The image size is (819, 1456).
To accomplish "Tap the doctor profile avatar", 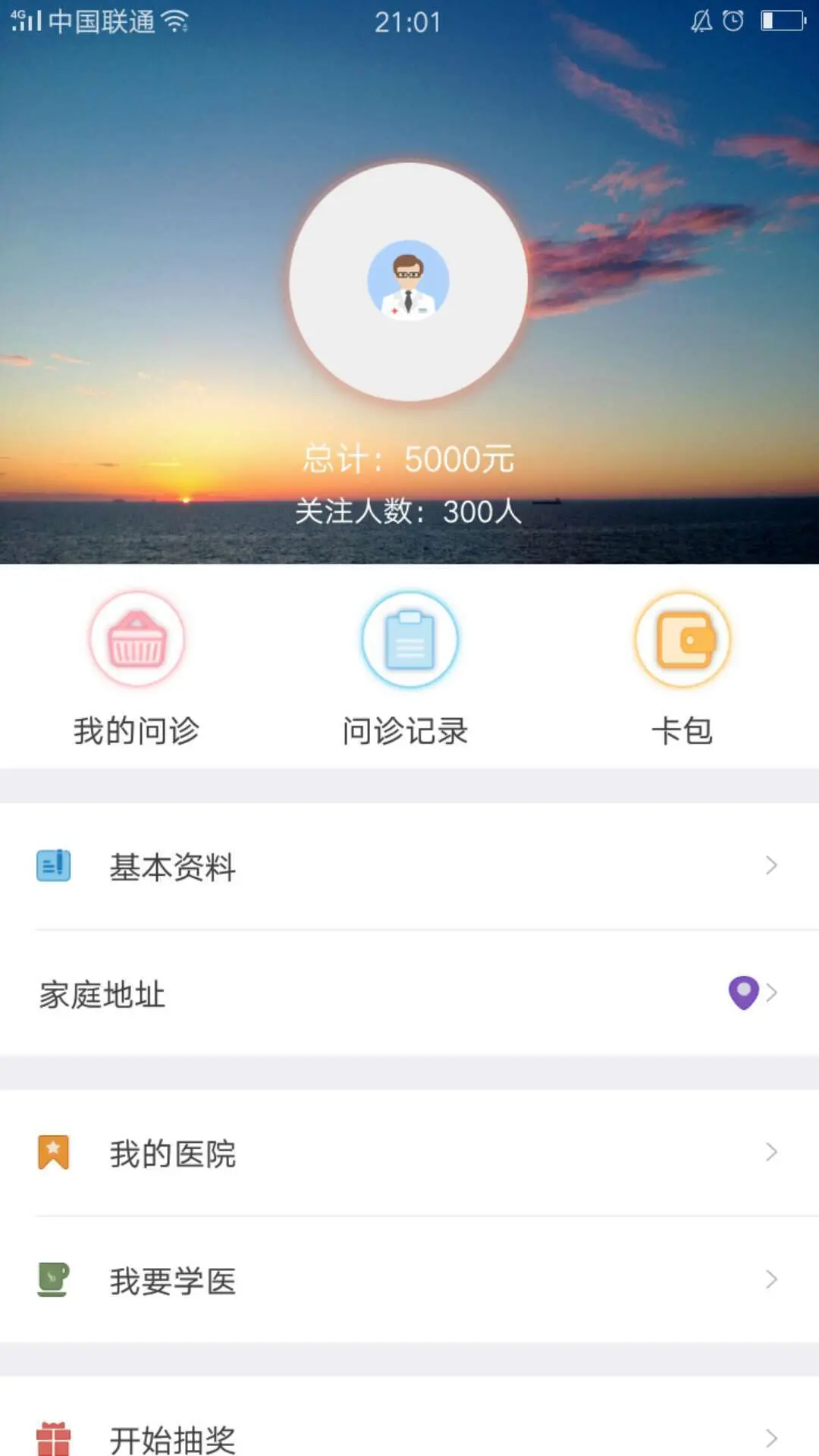I will click(409, 281).
